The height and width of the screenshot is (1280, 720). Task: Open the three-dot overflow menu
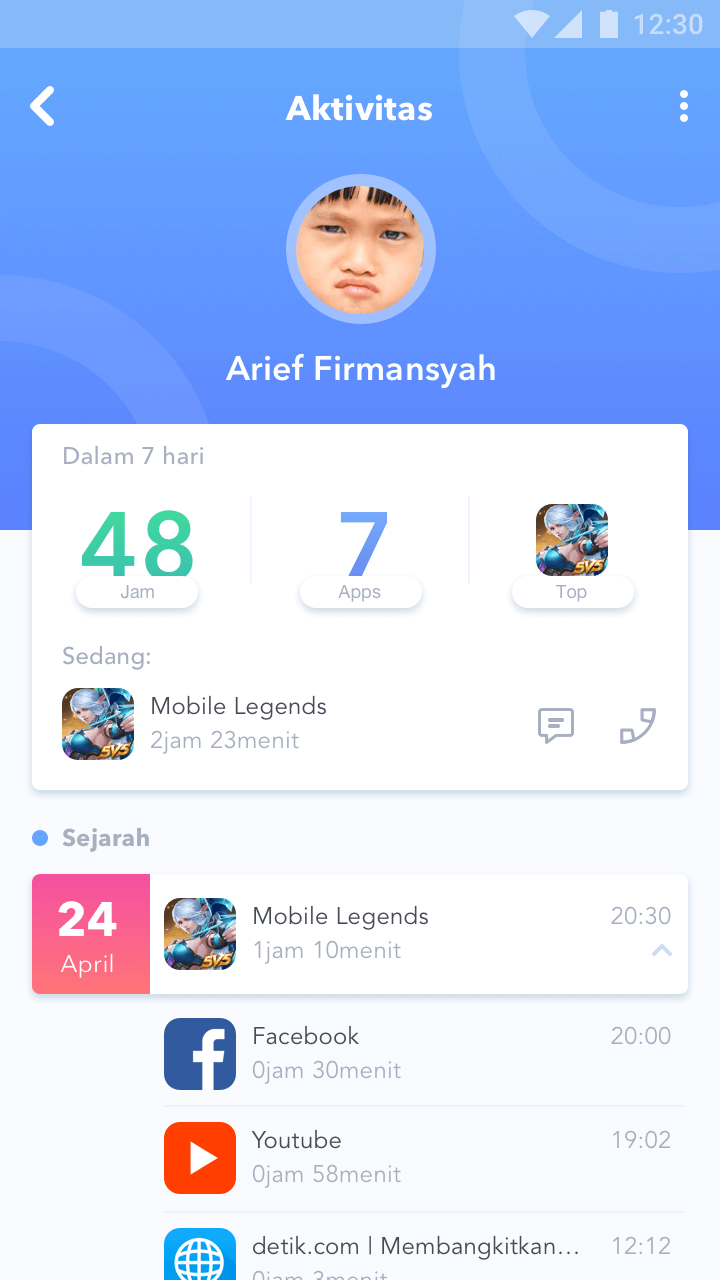coord(684,106)
